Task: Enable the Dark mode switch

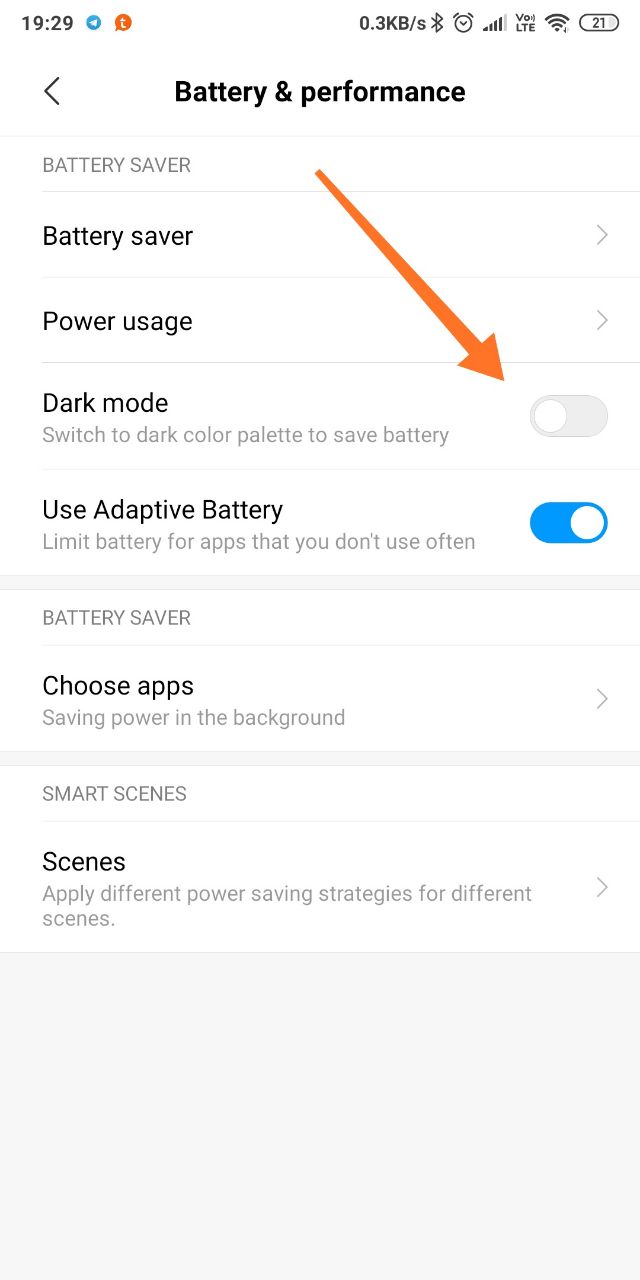Action: point(568,416)
